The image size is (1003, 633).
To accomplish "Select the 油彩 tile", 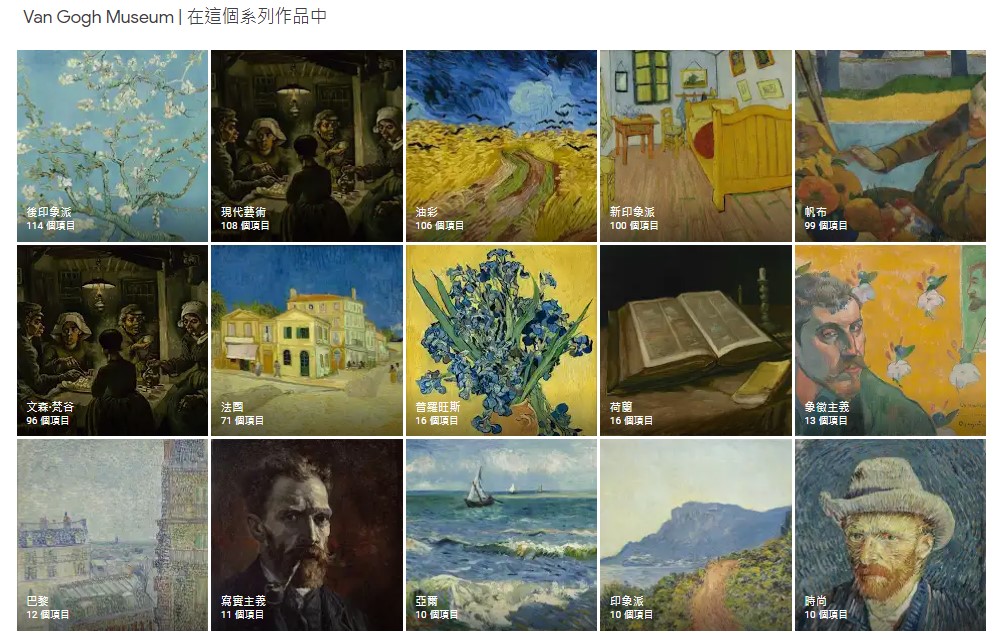I will 501,146.
